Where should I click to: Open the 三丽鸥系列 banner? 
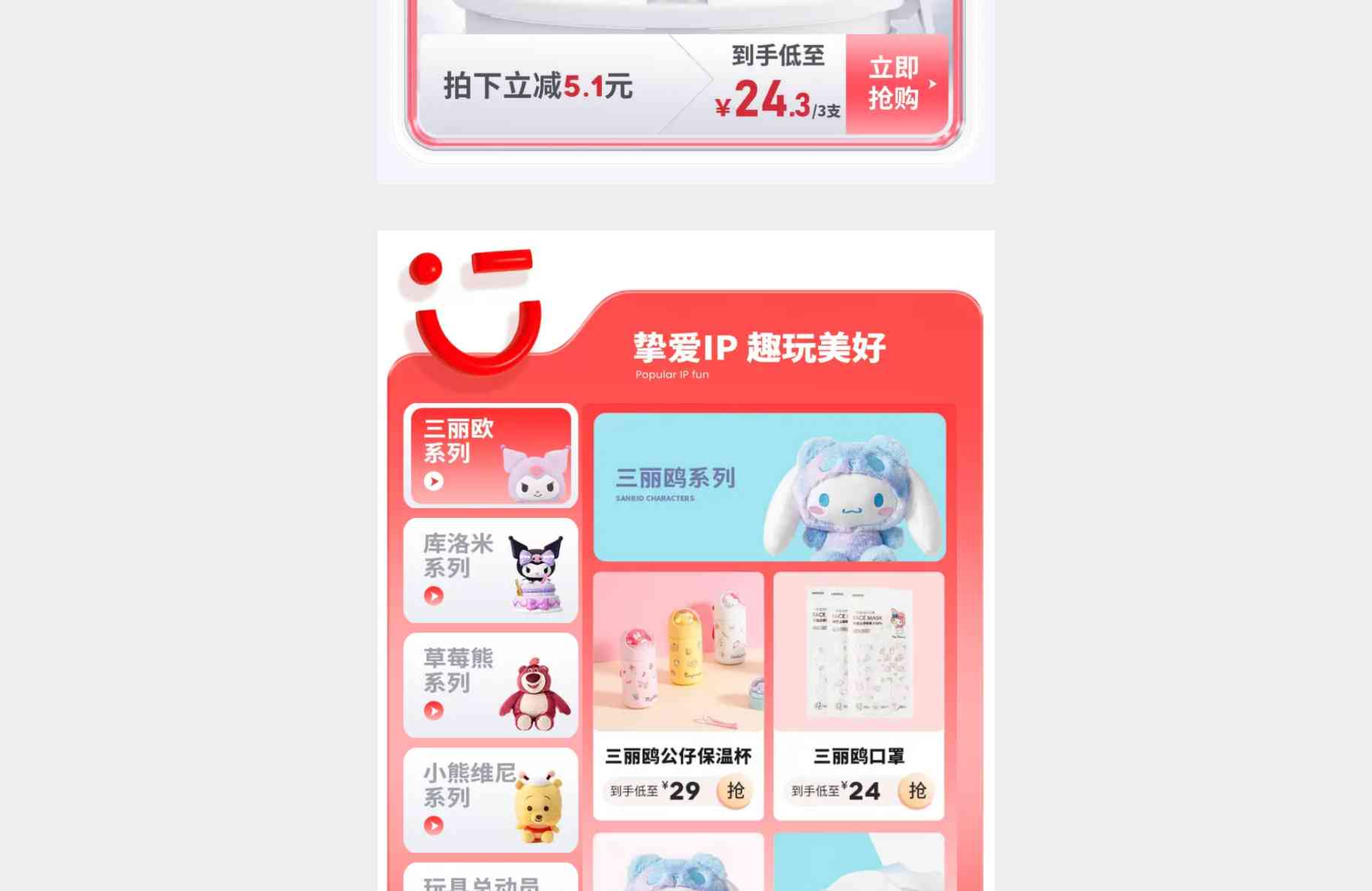(769, 486)
